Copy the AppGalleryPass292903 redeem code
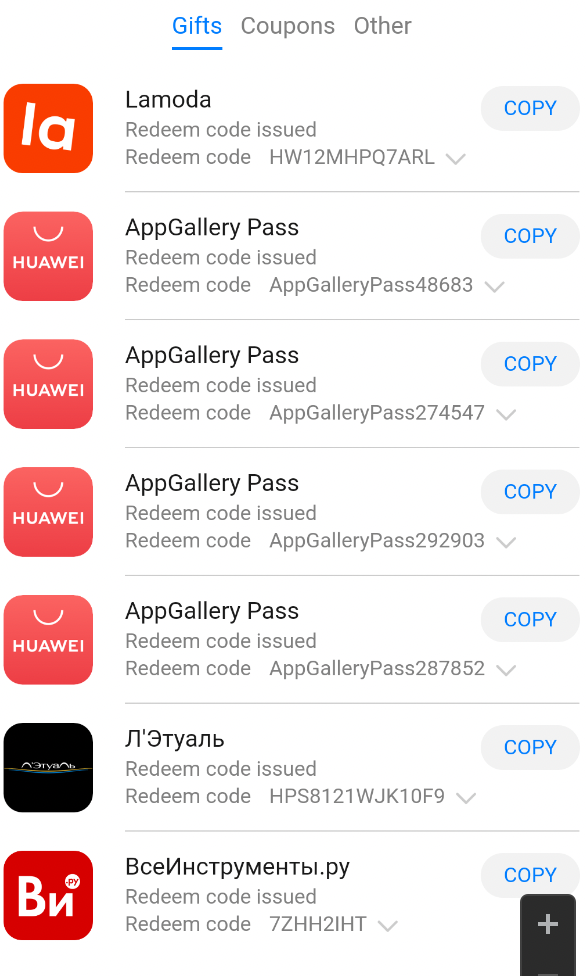Viewport: 586px width, 976px height. pyautogui.click(x=530, y=492)
